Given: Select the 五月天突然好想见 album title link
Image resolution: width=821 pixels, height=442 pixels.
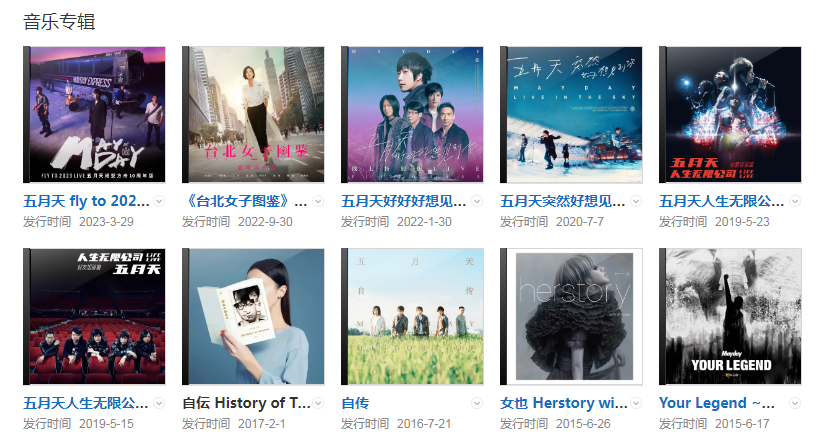Looking at the screenshot, I should [x=562, y=201].
